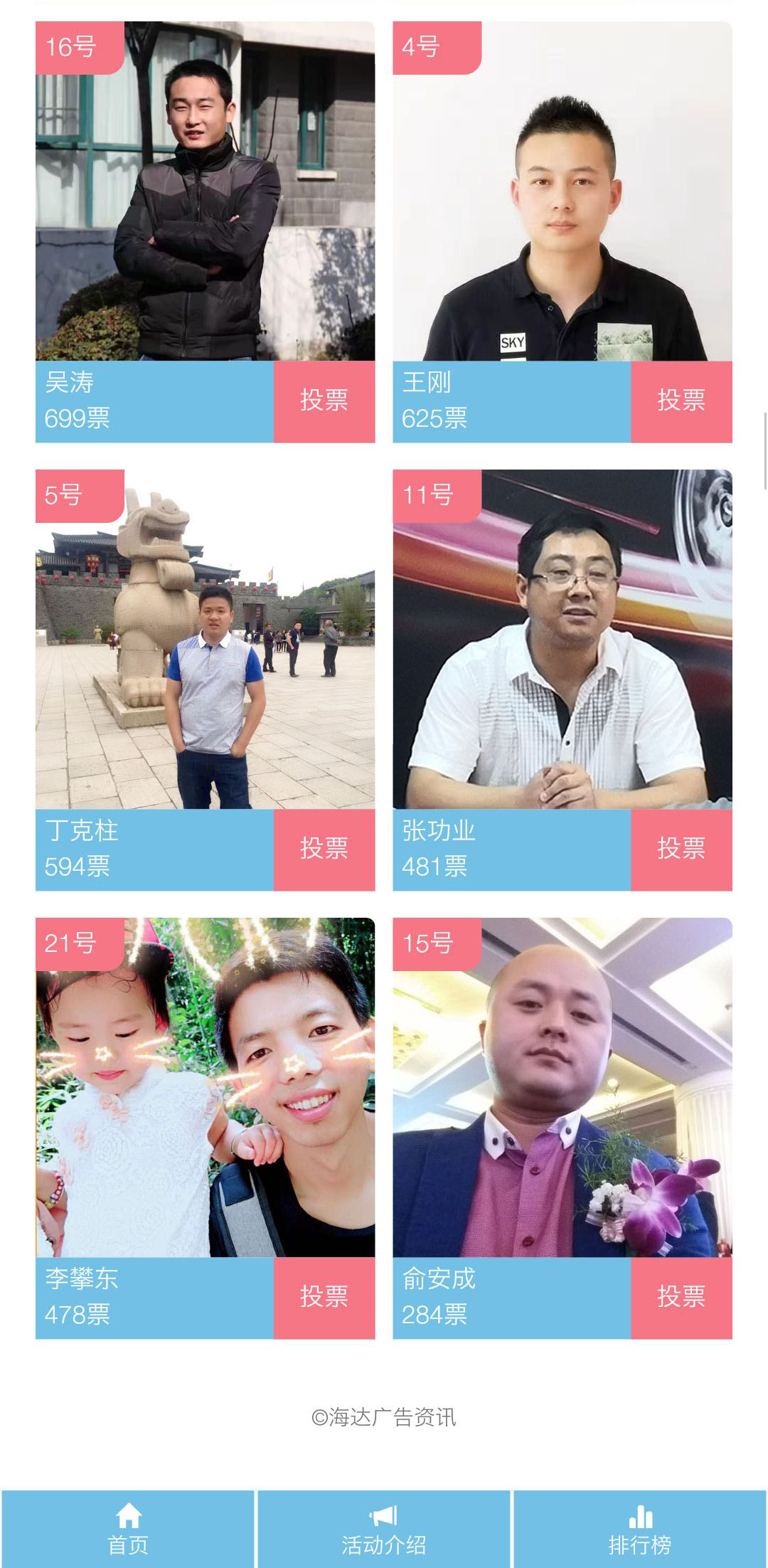
Task: Give 俞安成 a vote
Action: click(x=681, y=1298)
